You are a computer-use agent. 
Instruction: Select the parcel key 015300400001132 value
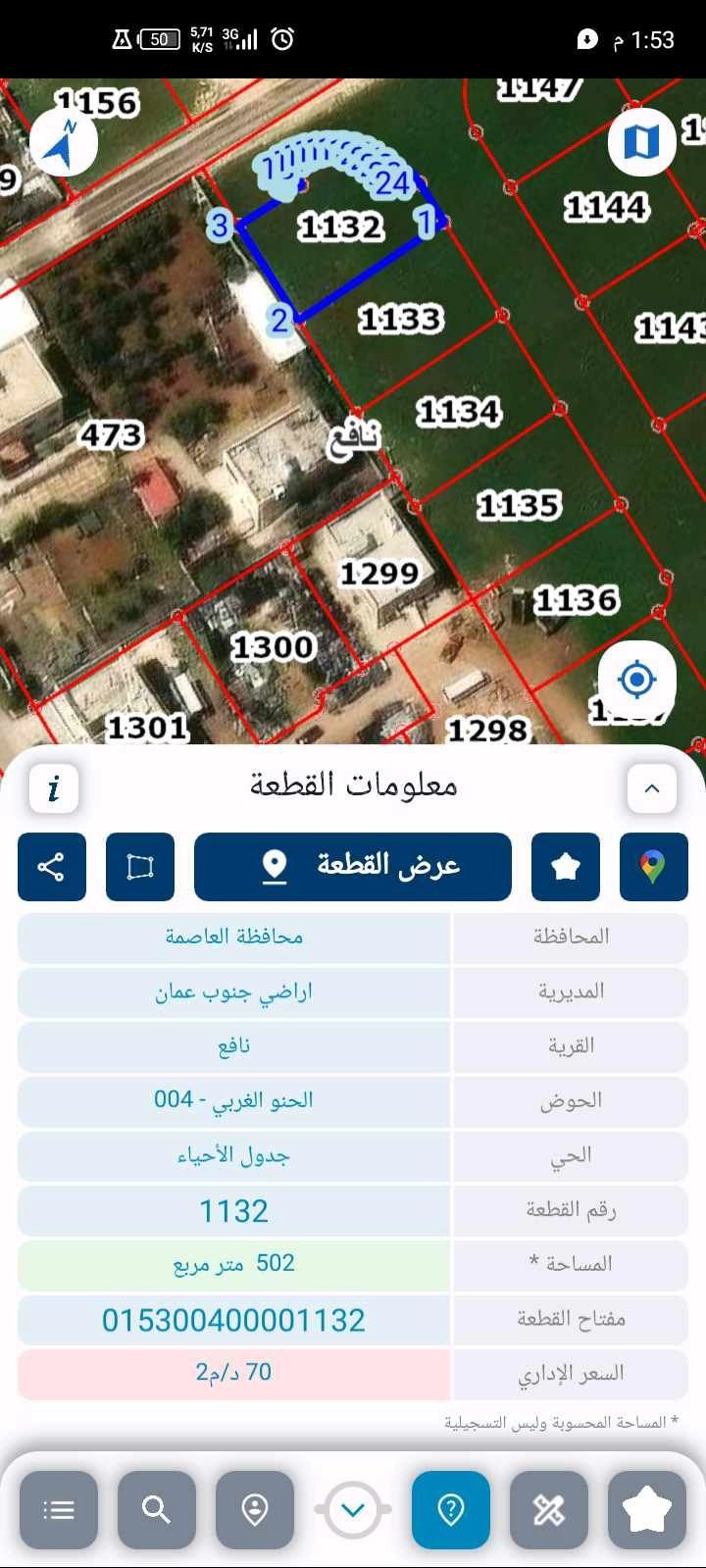[232, 1320]
